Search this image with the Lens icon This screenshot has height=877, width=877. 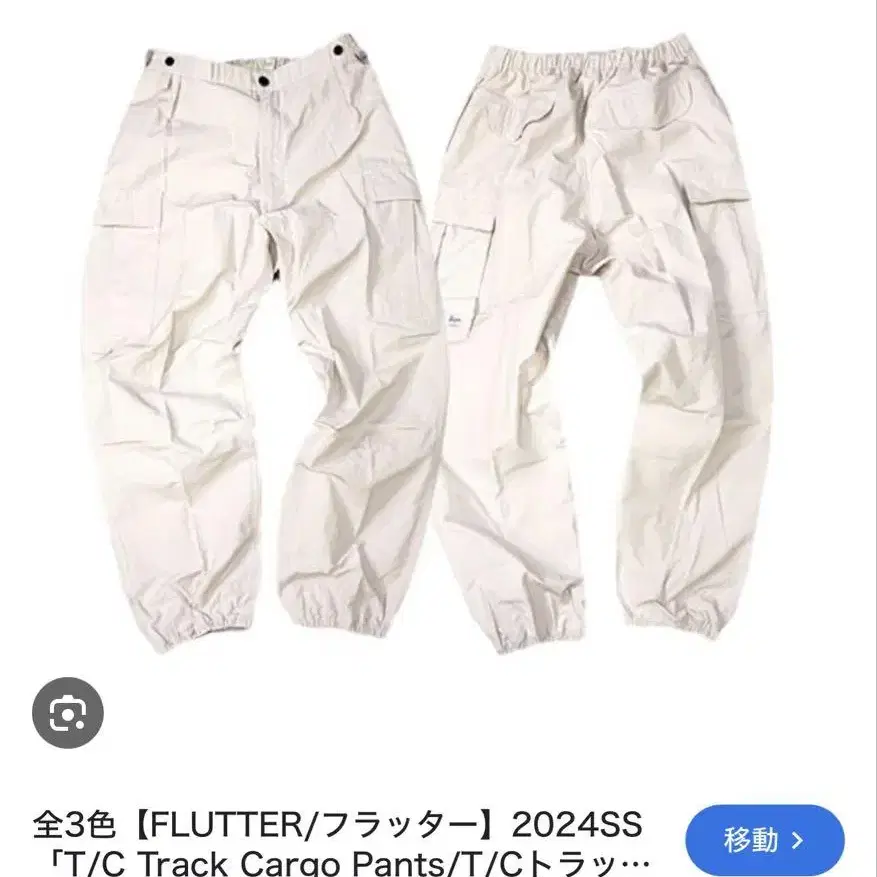pos(68,712)
